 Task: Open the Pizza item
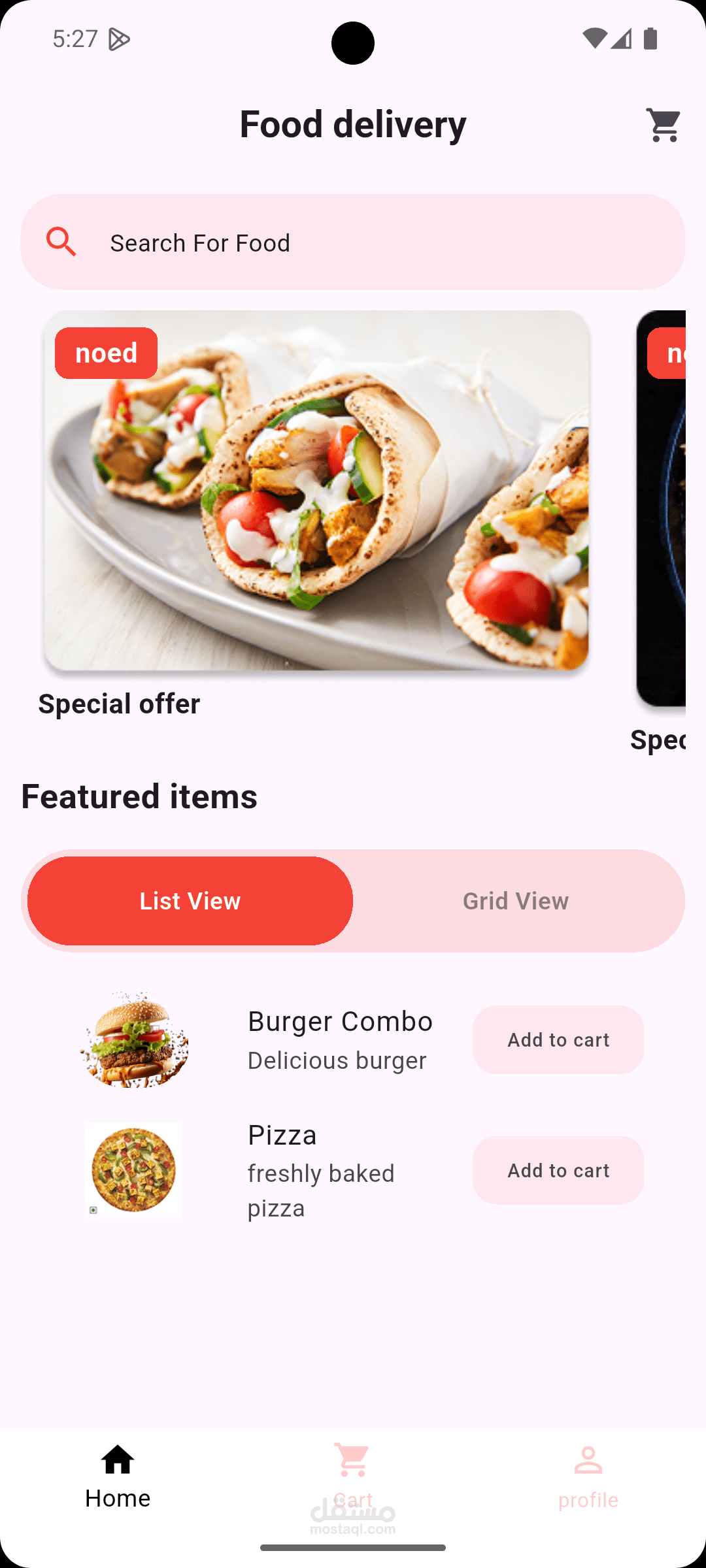point(282,1135)
